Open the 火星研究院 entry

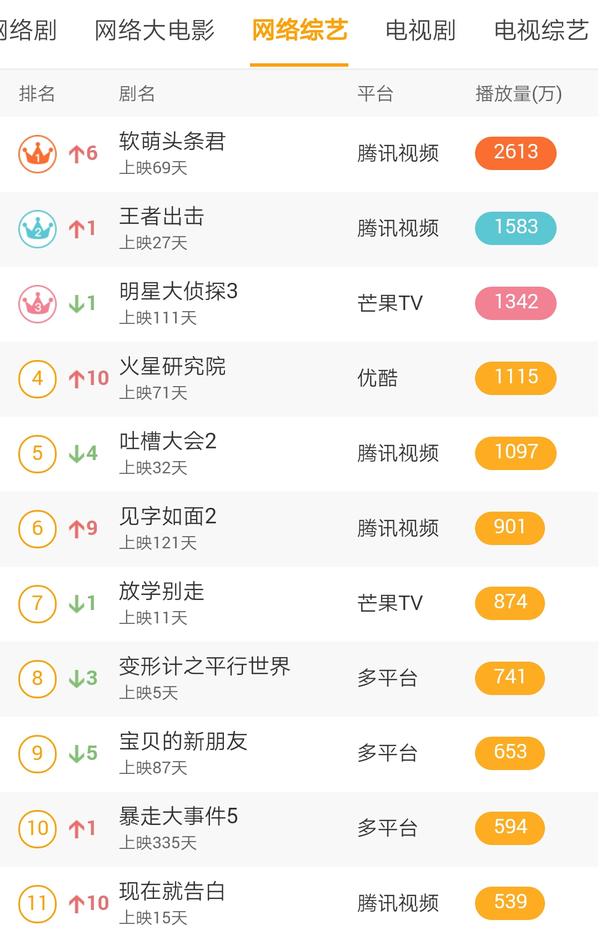(x=172, y=367)
